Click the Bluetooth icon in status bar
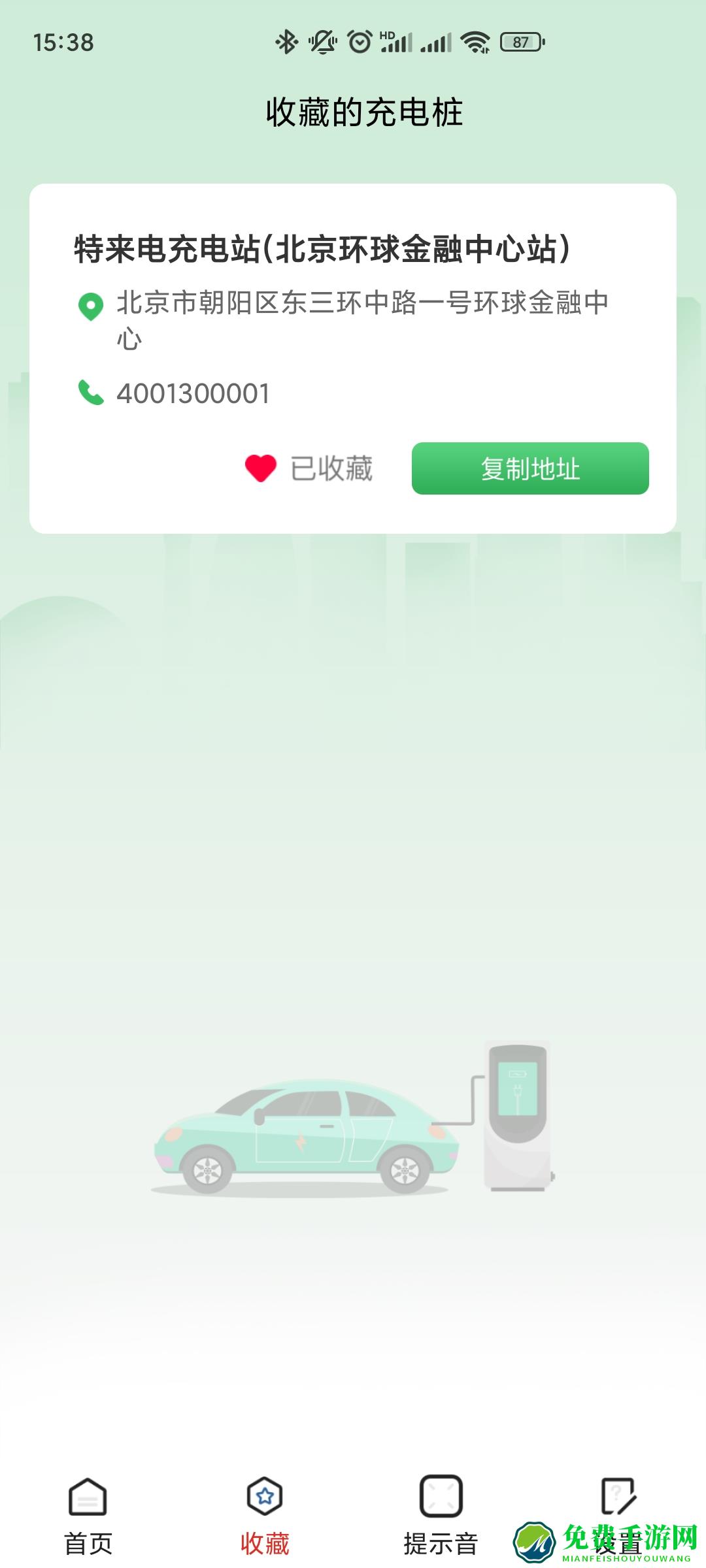706x1568 pixels. (x=286, y=41)
